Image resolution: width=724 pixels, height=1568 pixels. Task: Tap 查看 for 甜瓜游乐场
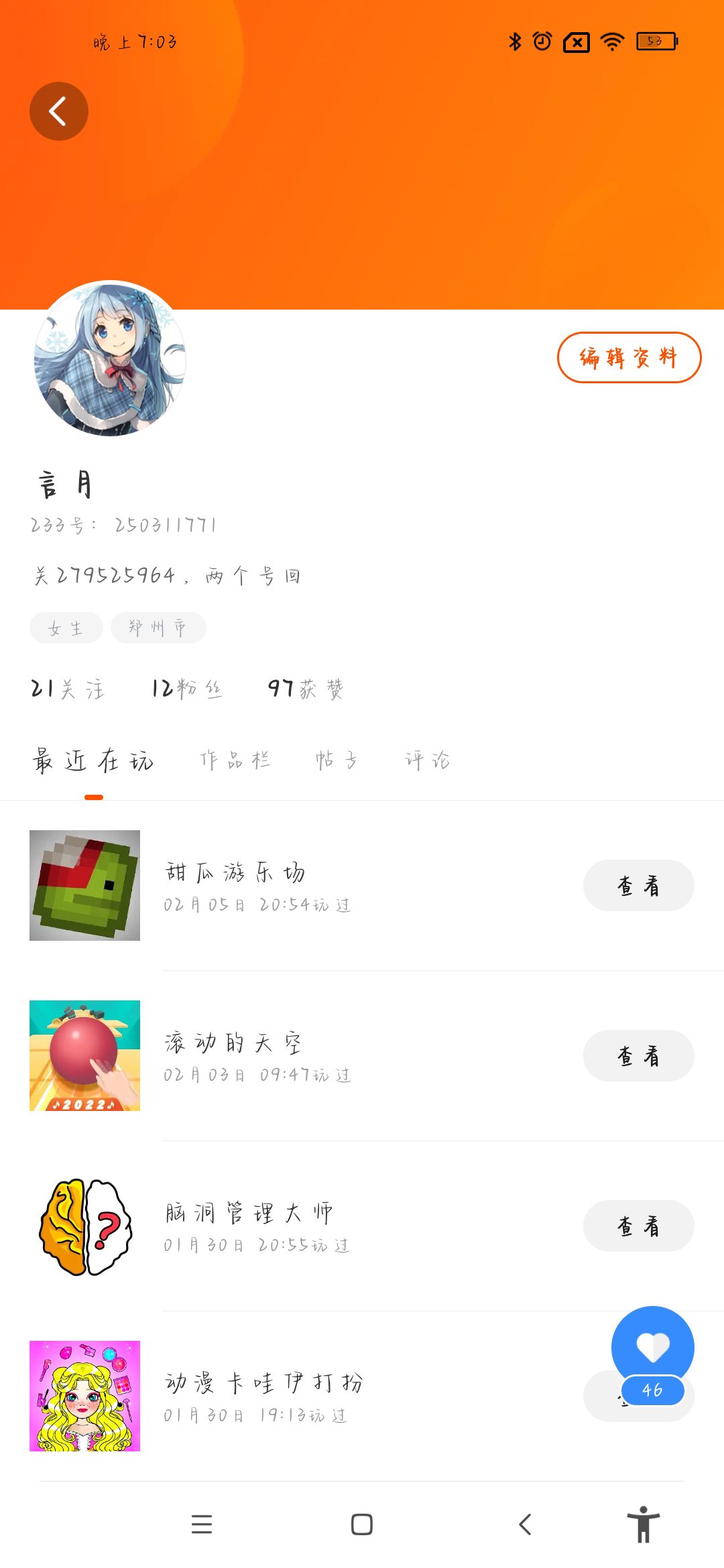point(638,886)
